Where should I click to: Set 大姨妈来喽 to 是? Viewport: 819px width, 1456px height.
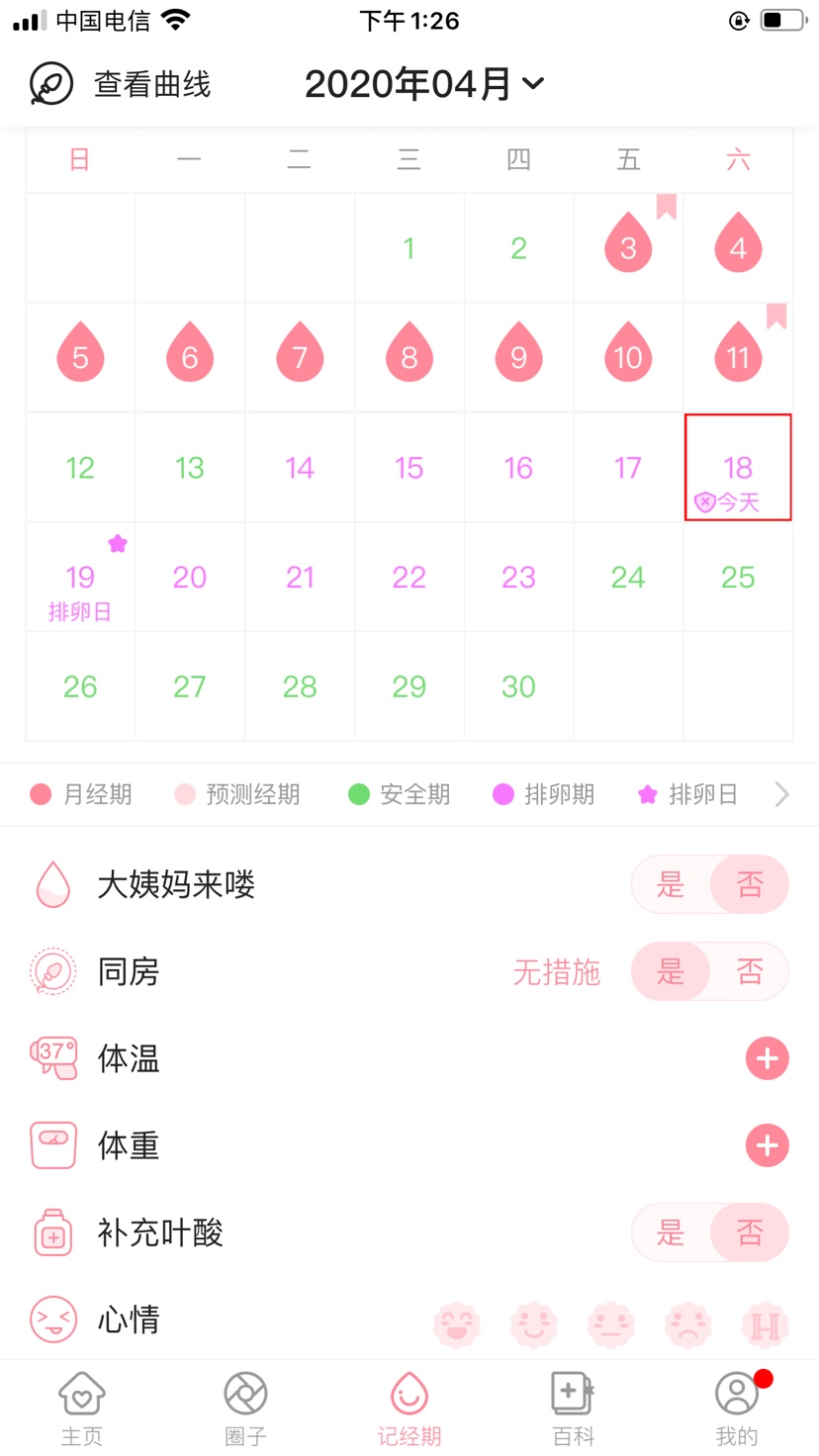(671, 884)
